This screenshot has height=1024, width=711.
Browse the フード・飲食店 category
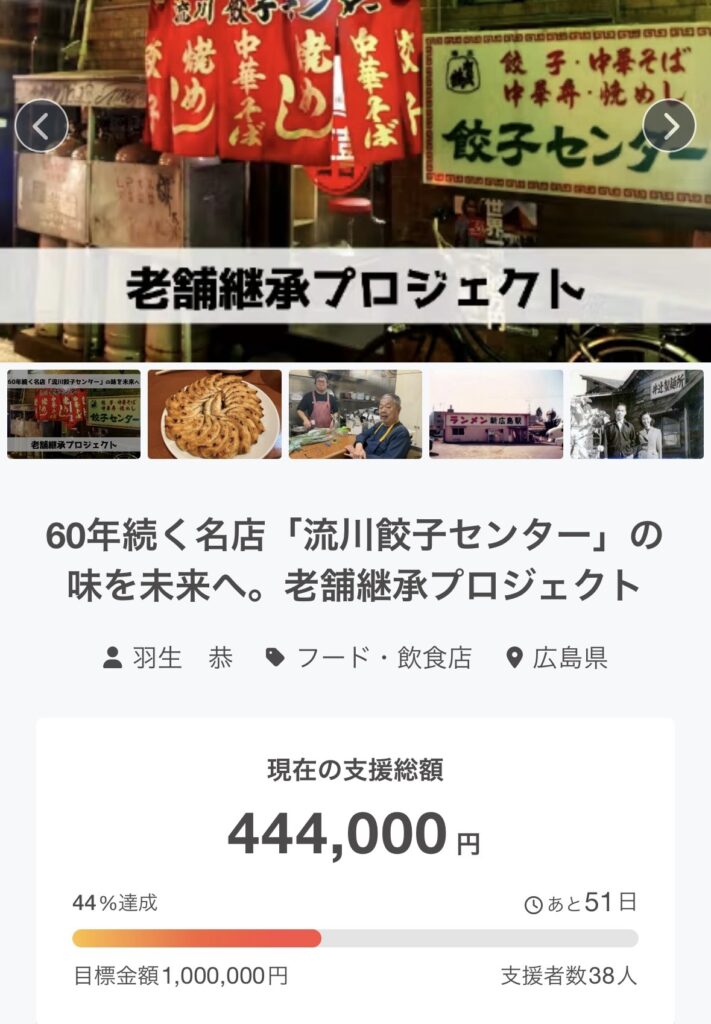(370, 658)
